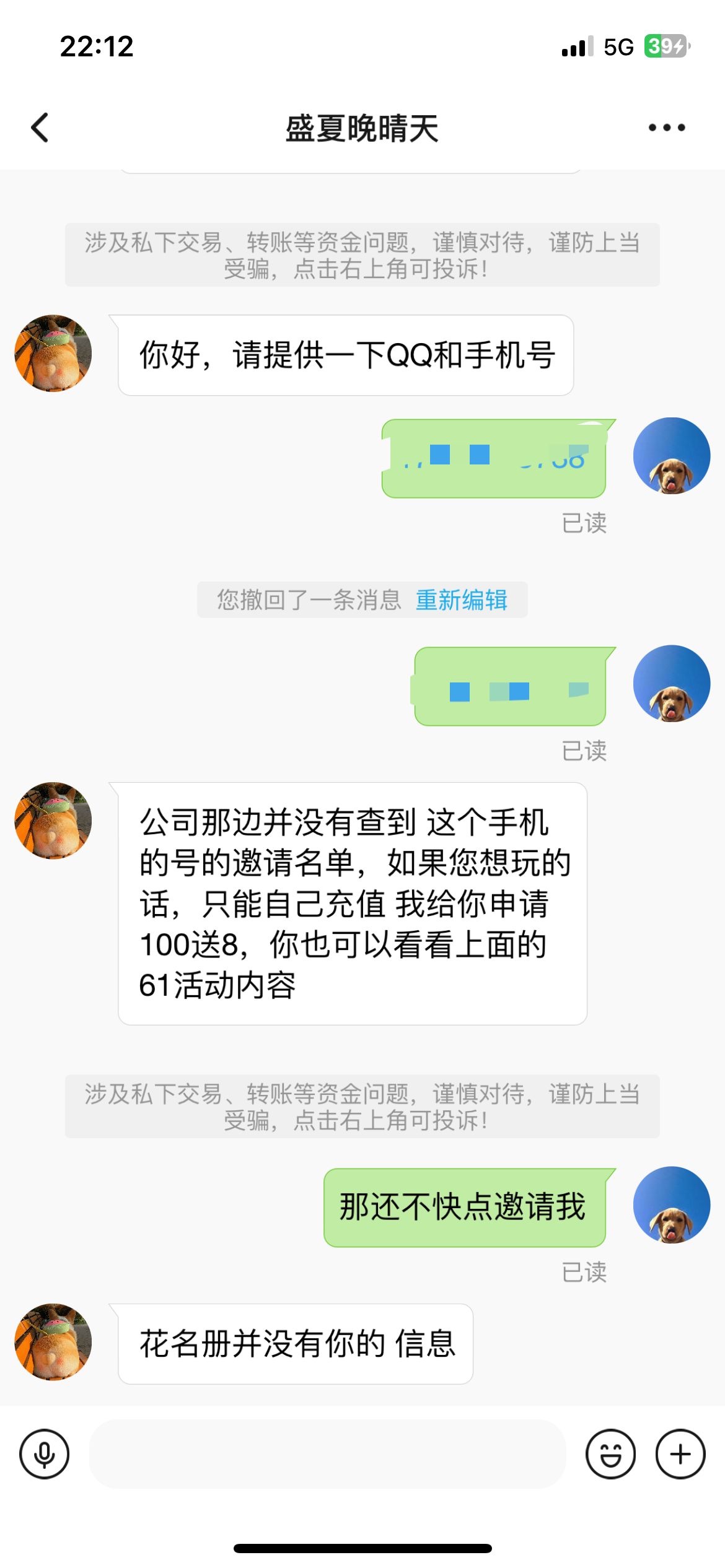Open the plus attachments menu
The width and height of the screenshot is (725, 1568).
[x=680, y=1453]
